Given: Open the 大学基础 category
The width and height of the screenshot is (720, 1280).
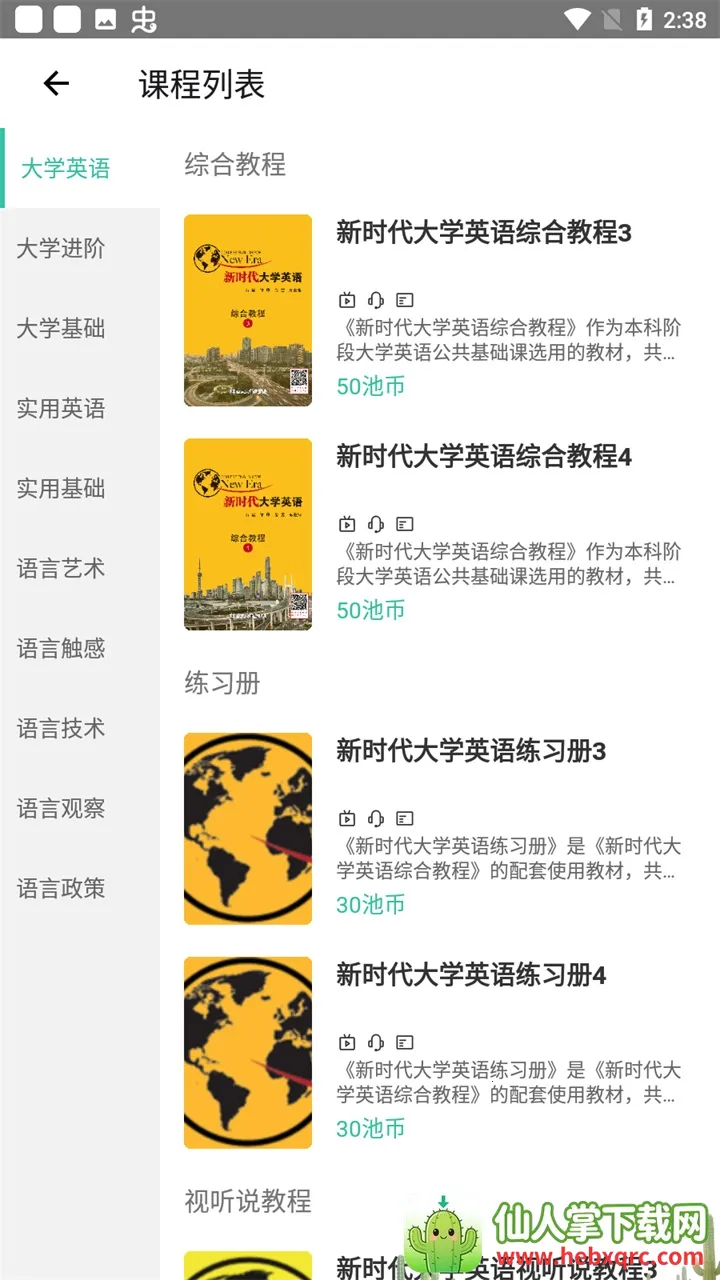Looking at the screenshot, I should point(61,329).
